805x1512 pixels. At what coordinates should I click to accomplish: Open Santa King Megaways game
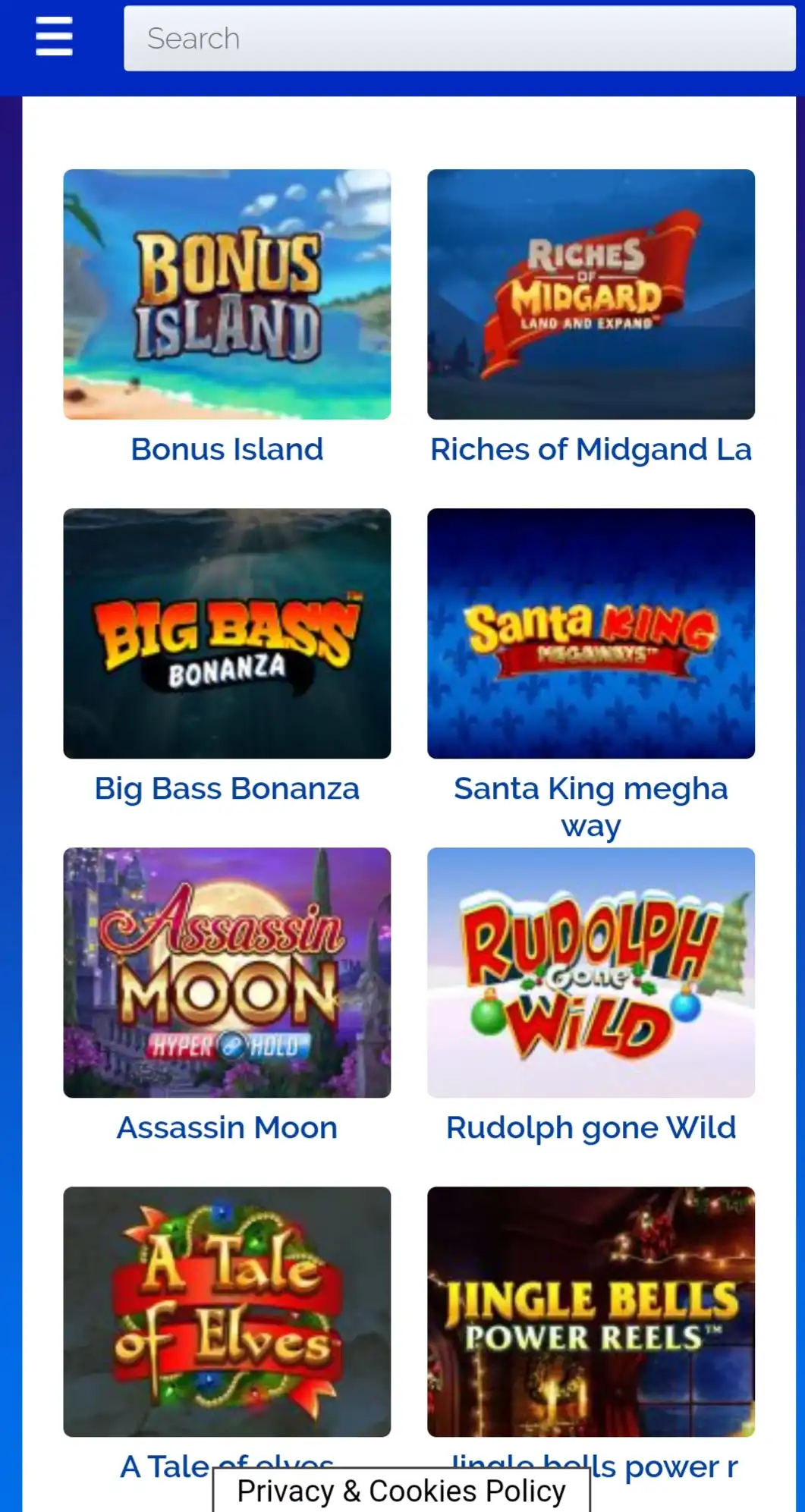tap(590, 633)
